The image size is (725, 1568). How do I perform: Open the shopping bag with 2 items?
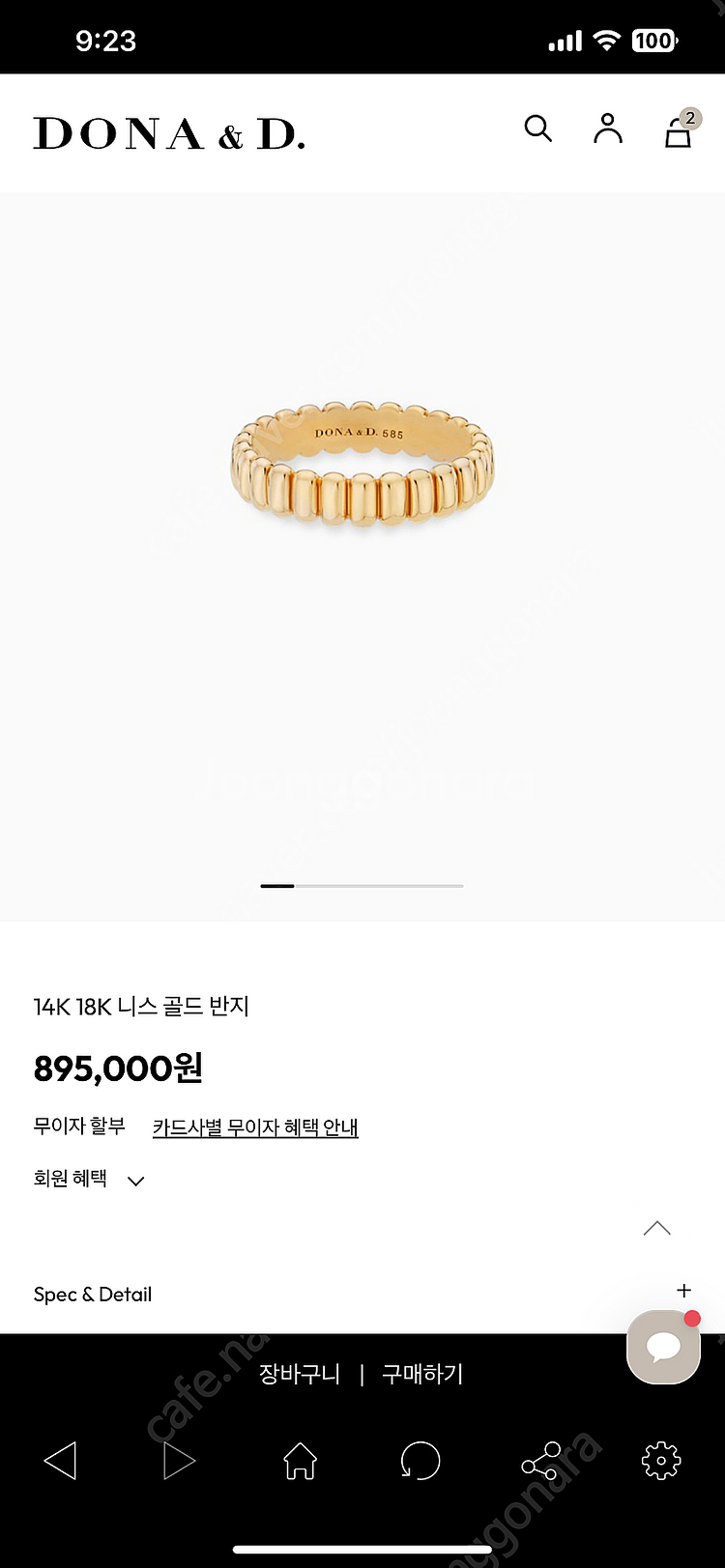(679, 130)
